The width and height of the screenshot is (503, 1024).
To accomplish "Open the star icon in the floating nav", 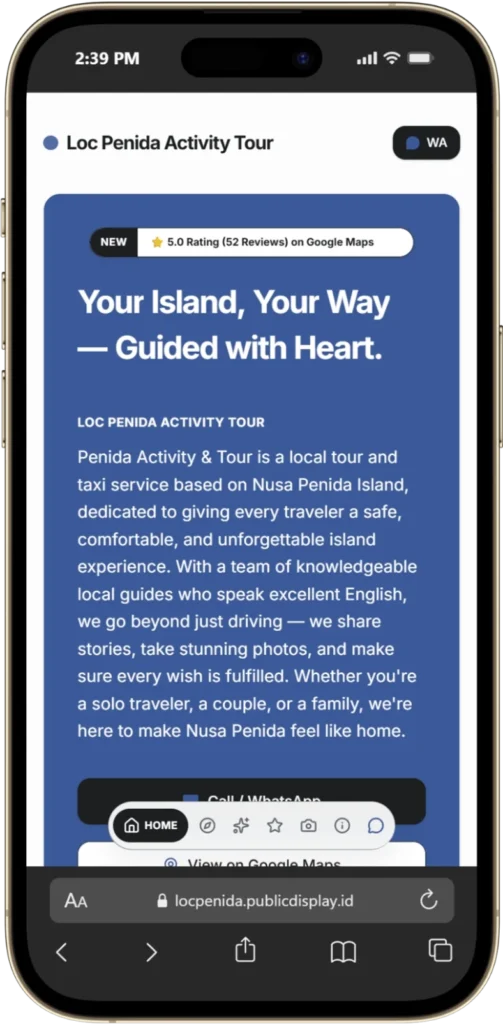I will coord(274,826).
